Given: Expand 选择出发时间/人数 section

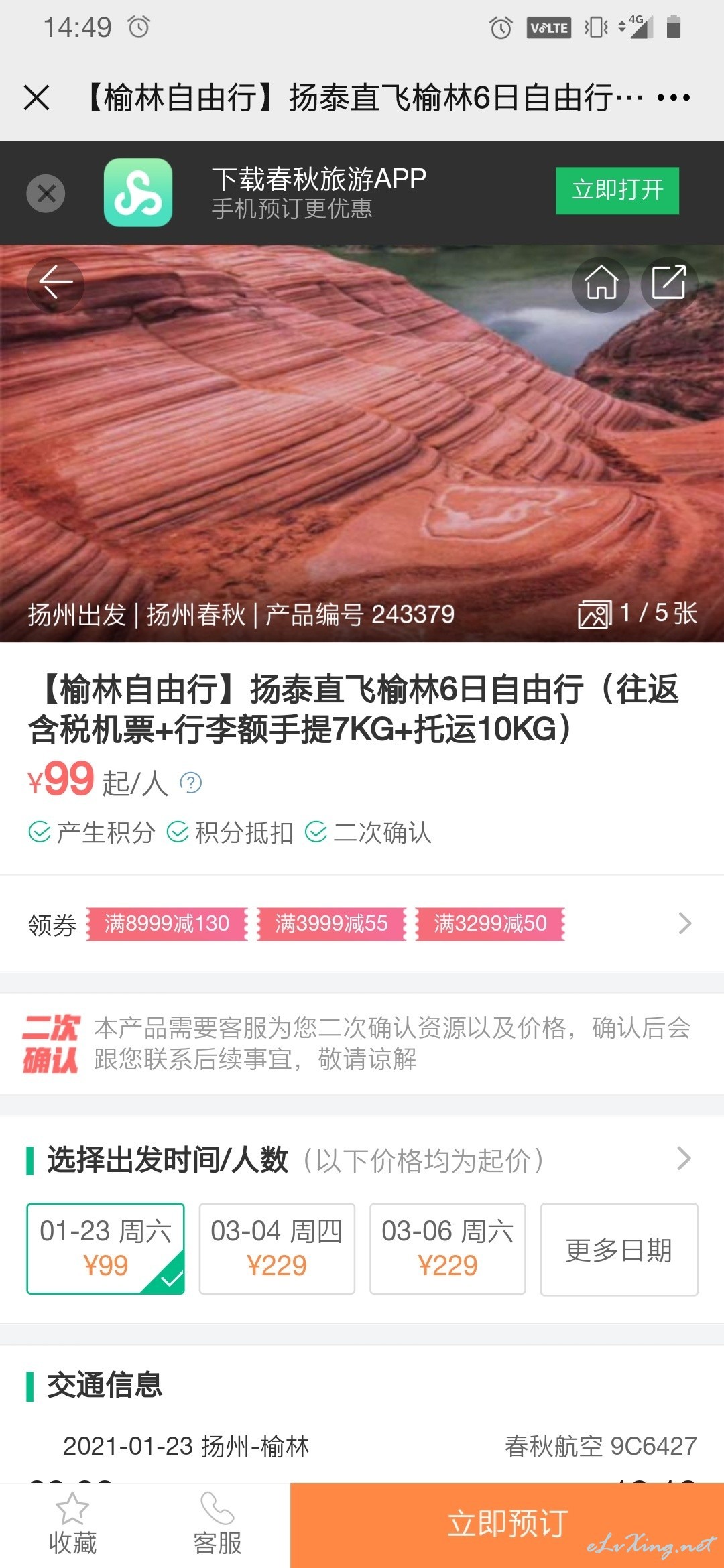Looking at the screenshot, I should [362, 1159].
